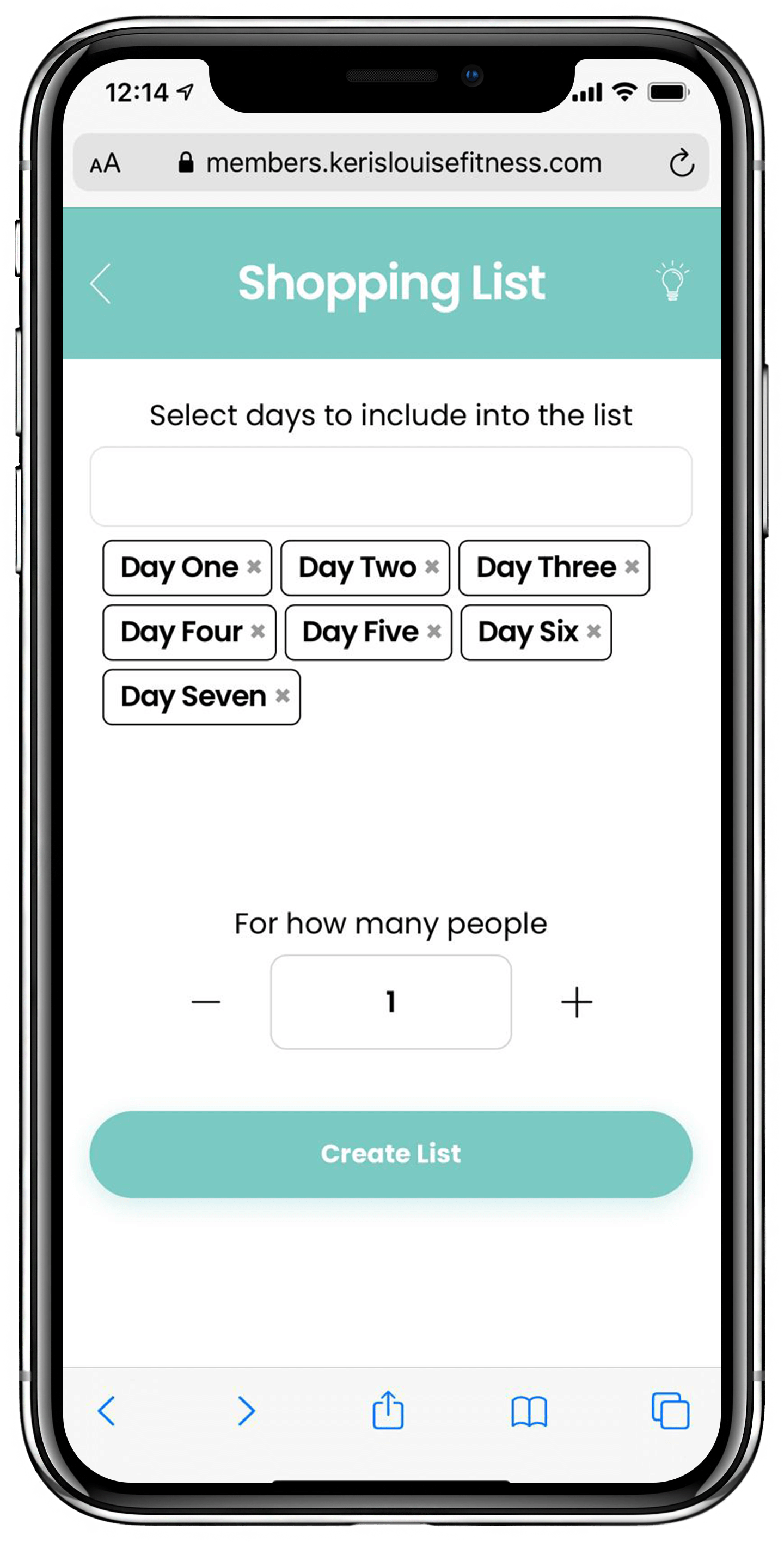The image size is (784, 1542).
Task: Deselect Day Four
Action: (258, 631)
